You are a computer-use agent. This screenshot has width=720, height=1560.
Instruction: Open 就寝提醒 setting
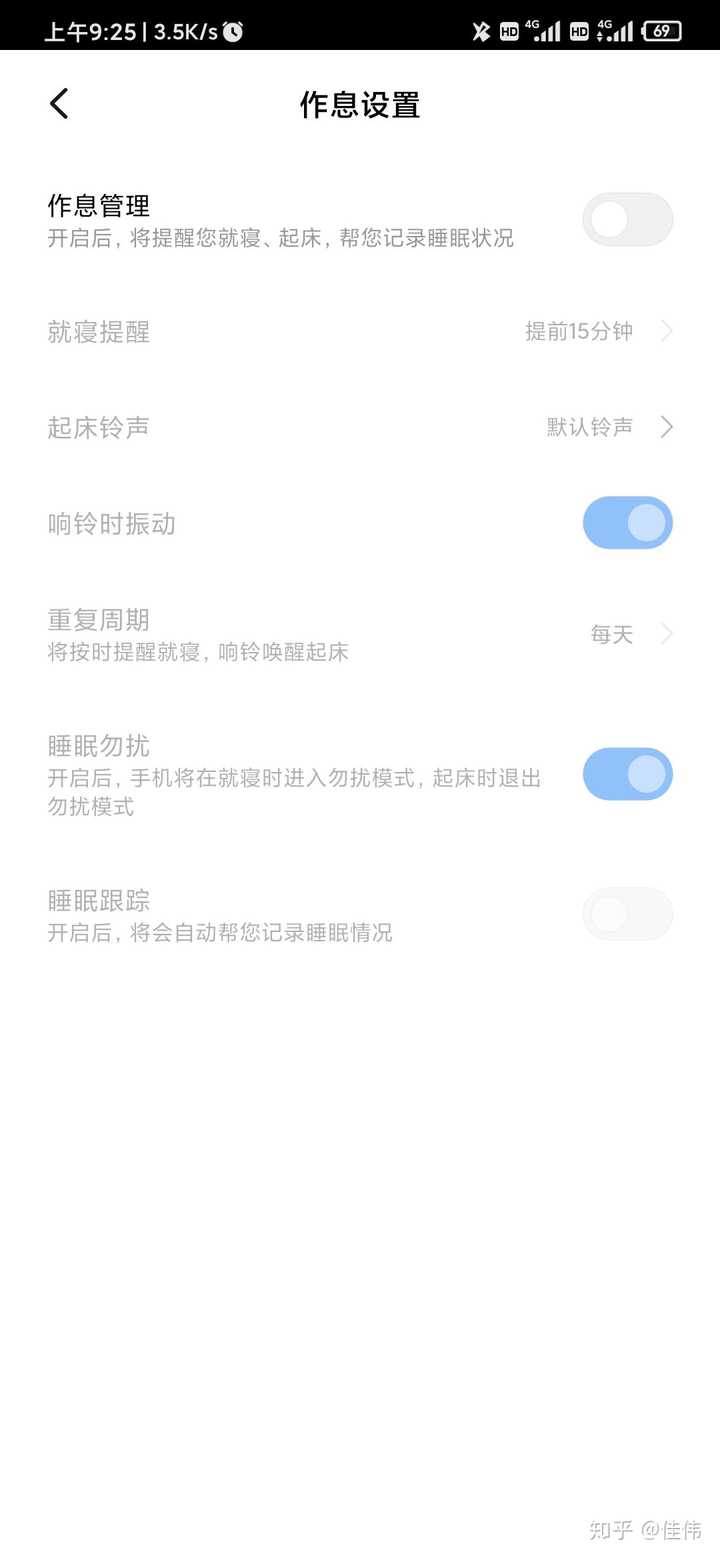(x=360, y=332)
